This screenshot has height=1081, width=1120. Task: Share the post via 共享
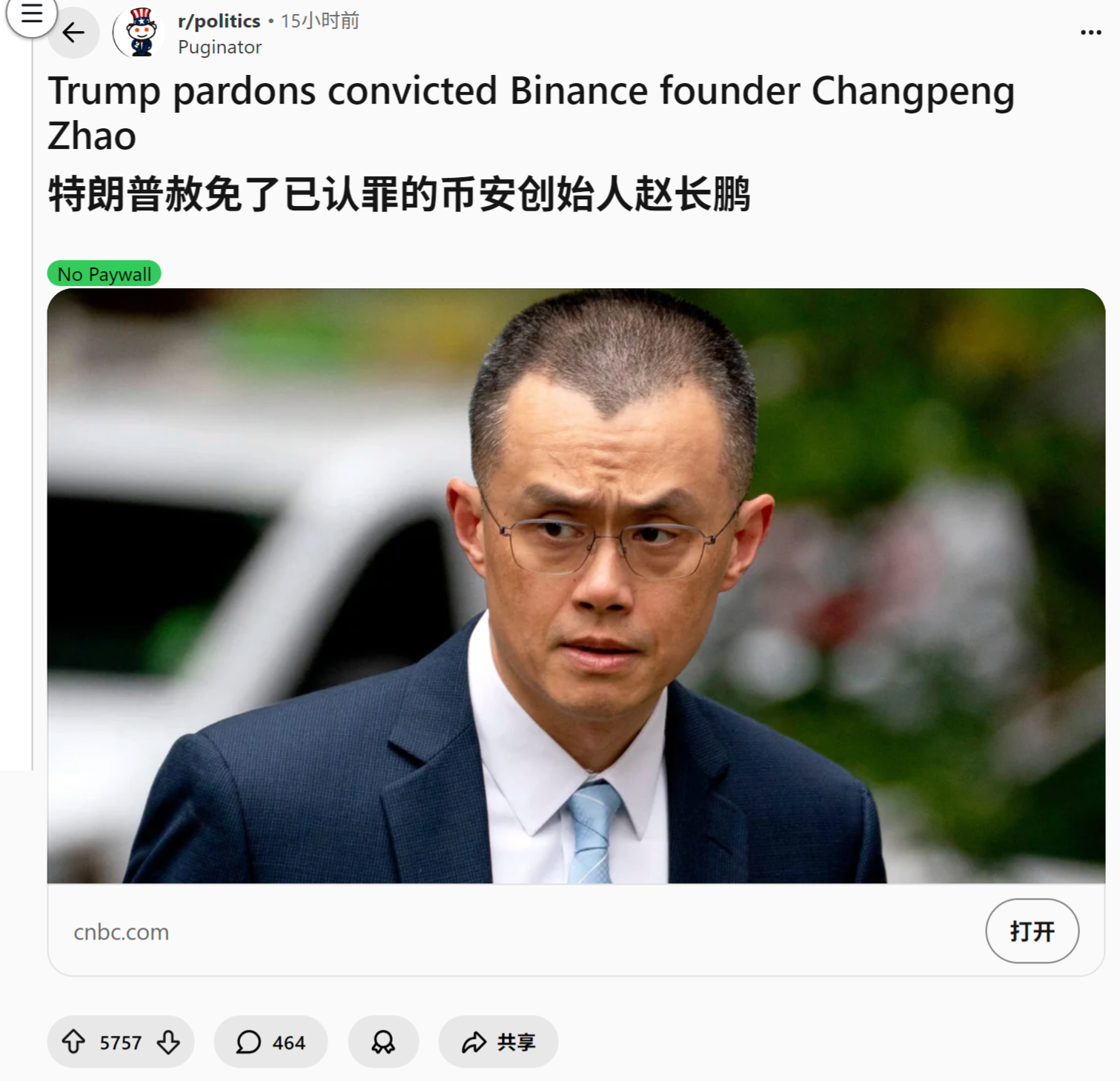(498, 1042)
